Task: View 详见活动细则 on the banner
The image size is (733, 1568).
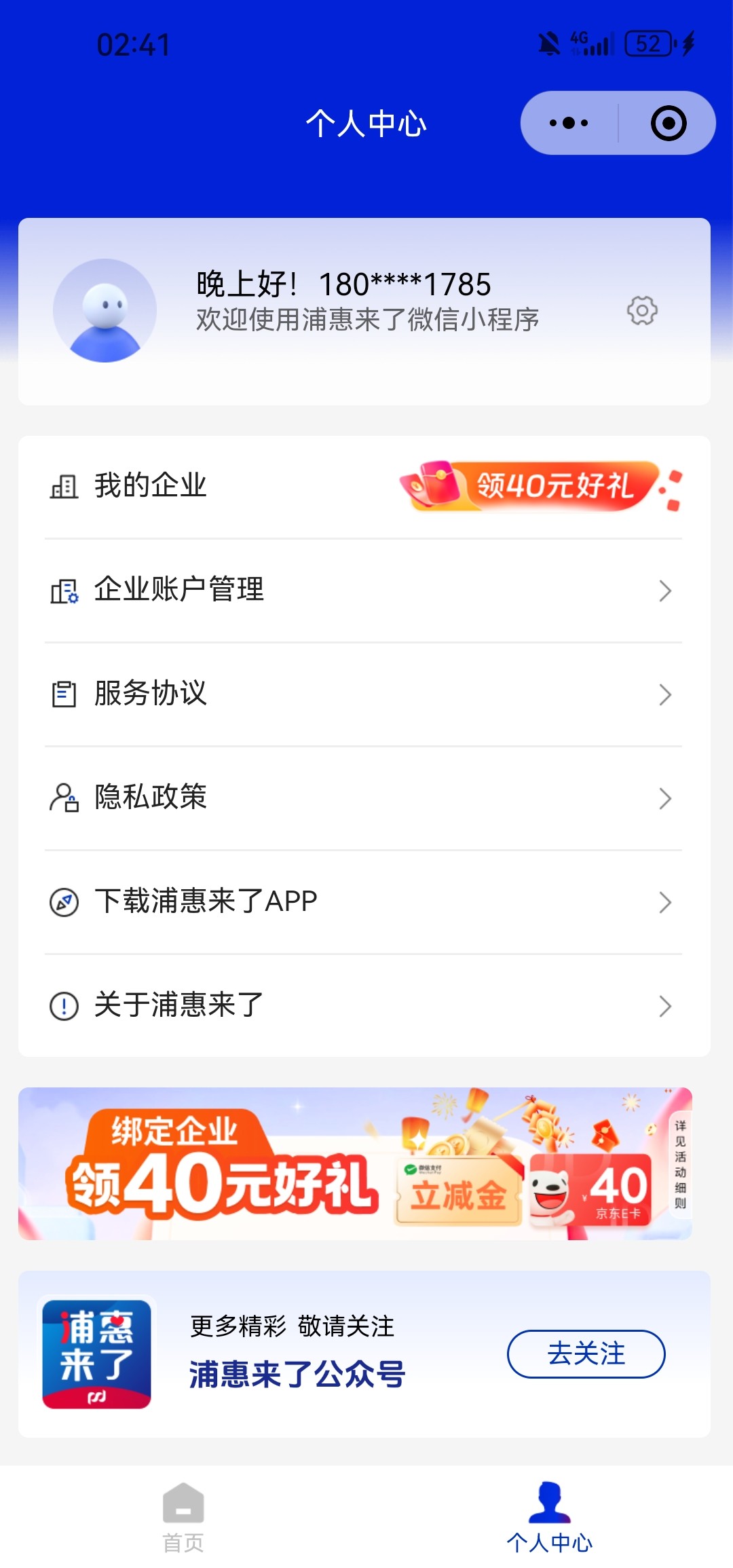Action: tap(680, 1164)
